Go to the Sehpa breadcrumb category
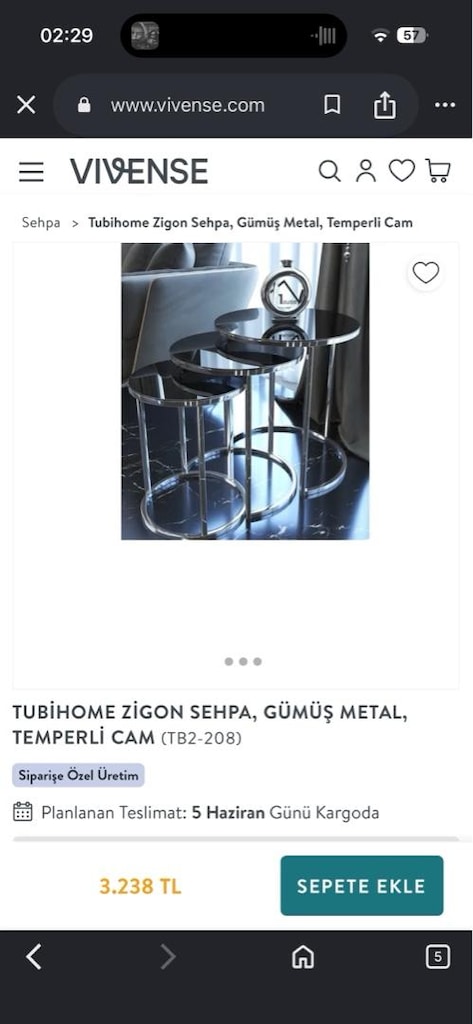The image size is (473, 1024). point(41,223)
